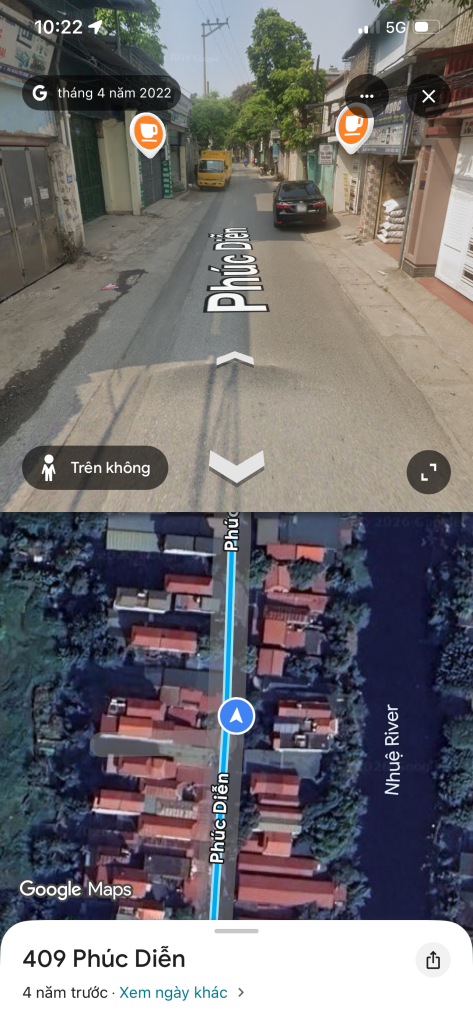
Task: Close the Street View panel
Action: coord(429,97)
